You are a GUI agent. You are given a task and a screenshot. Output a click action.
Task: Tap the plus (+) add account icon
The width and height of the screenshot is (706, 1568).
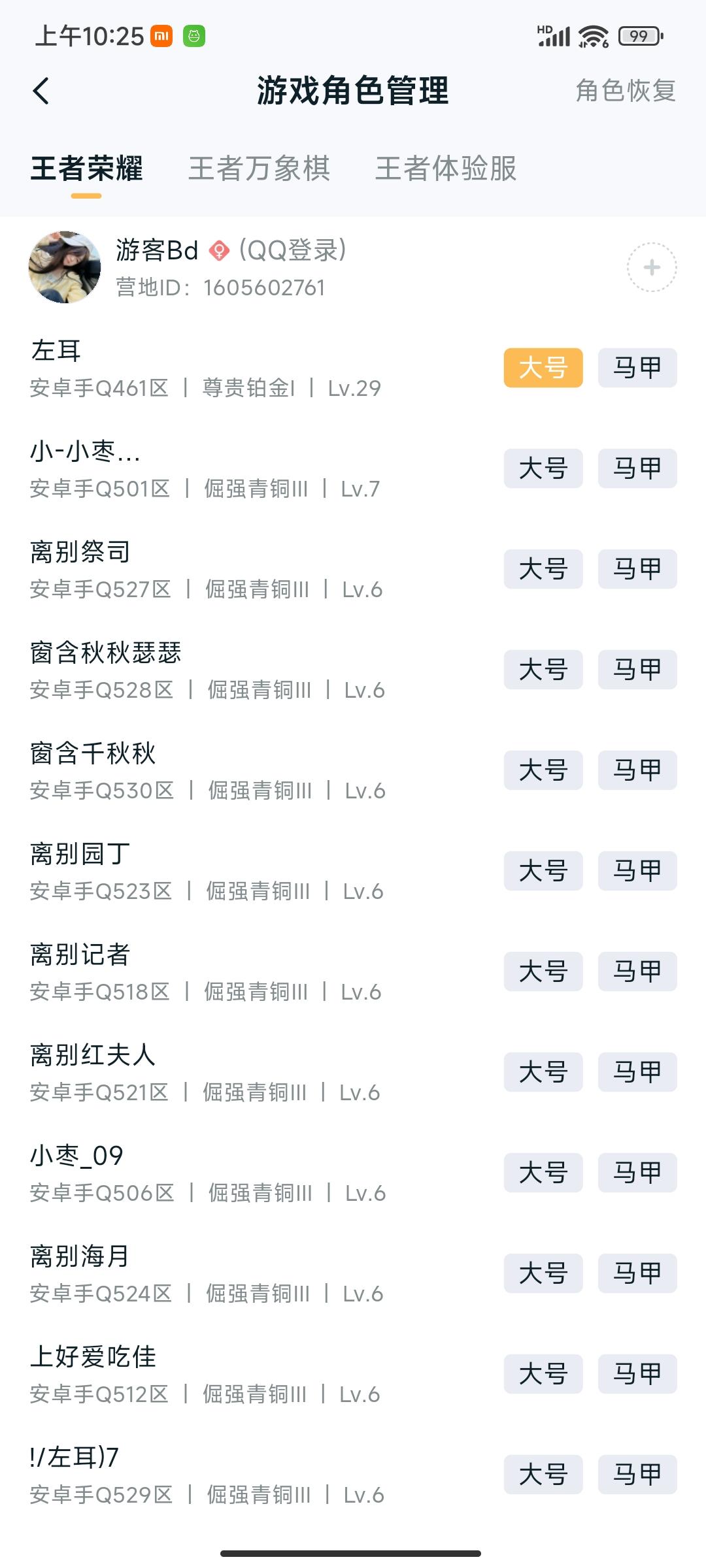tap(652, 269)
